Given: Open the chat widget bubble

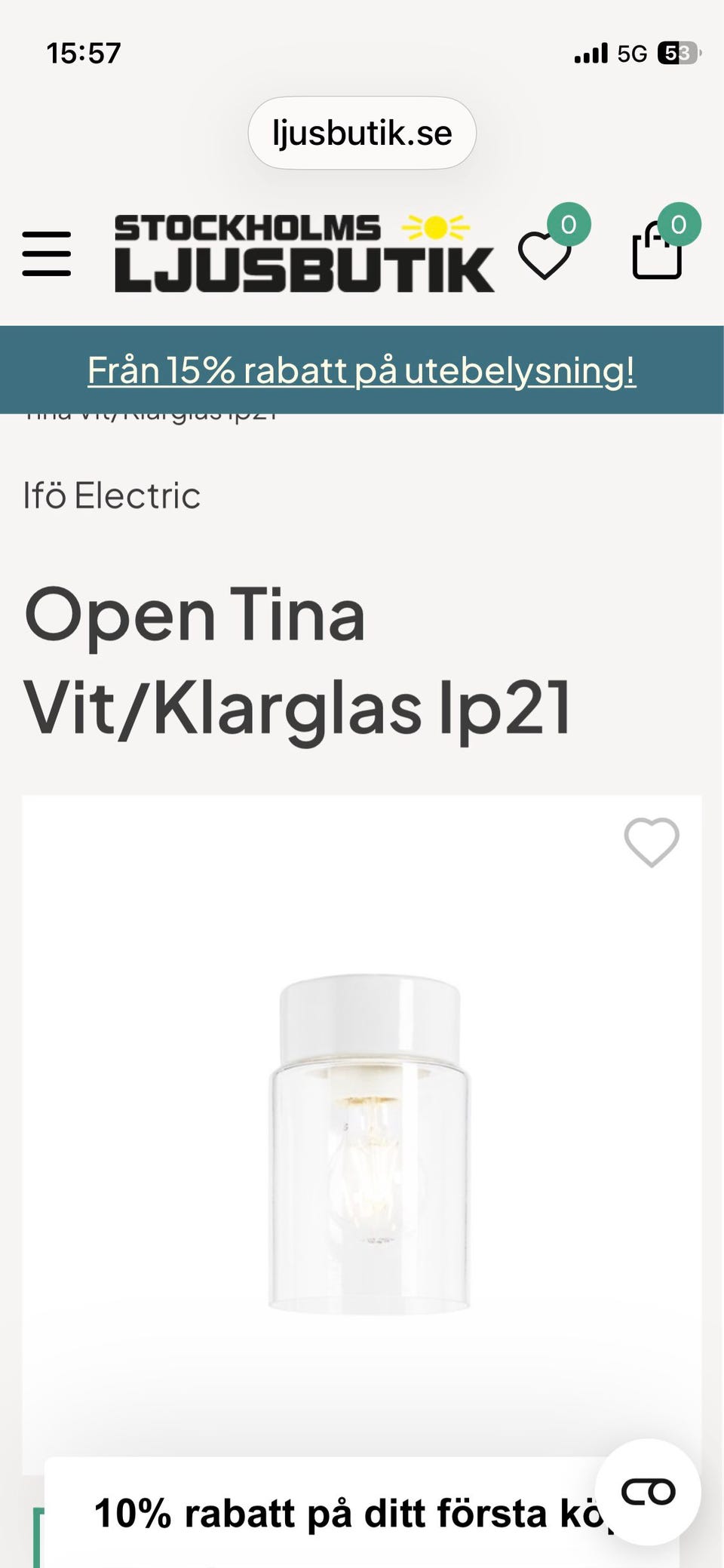Looking at the screenshot, I should point(648,1492).
